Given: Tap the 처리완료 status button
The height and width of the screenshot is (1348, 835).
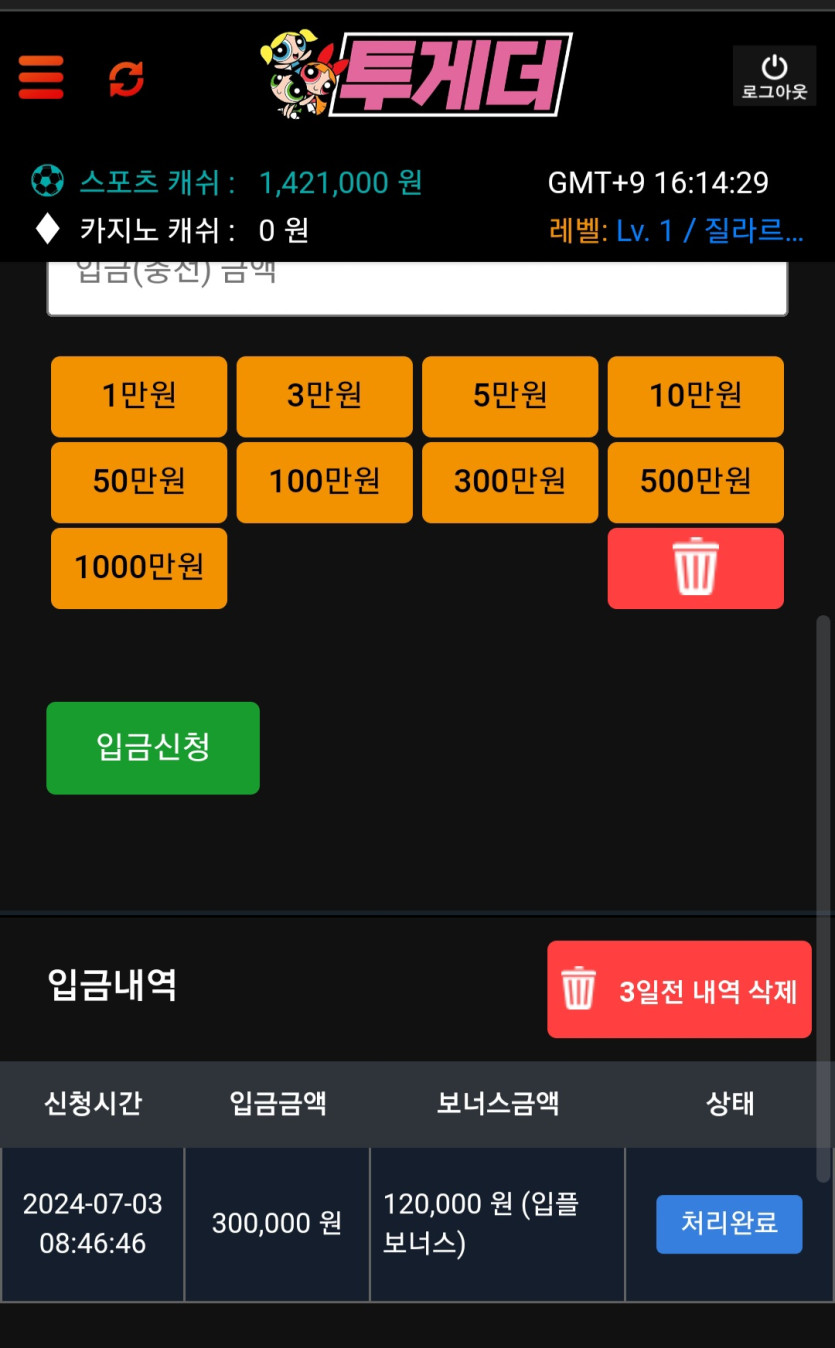Looking at the screenshot, I should pyautogui.click(x=729, y=1223).
